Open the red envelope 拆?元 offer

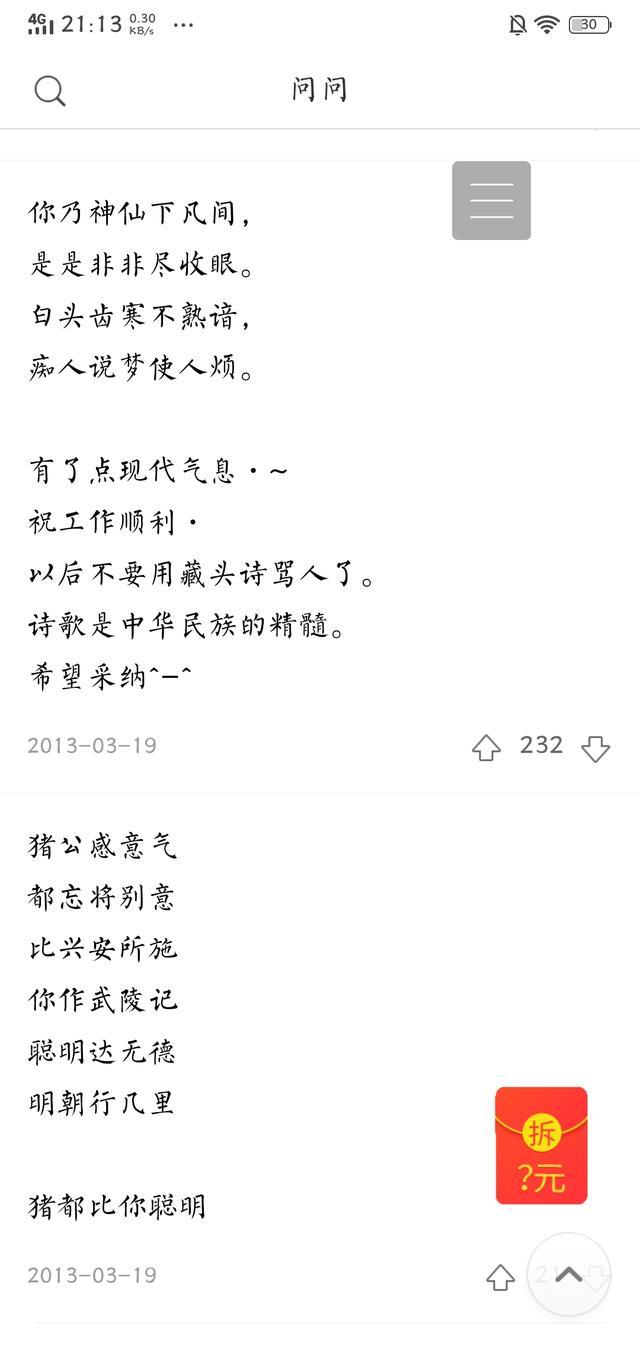click(541, 1146)
